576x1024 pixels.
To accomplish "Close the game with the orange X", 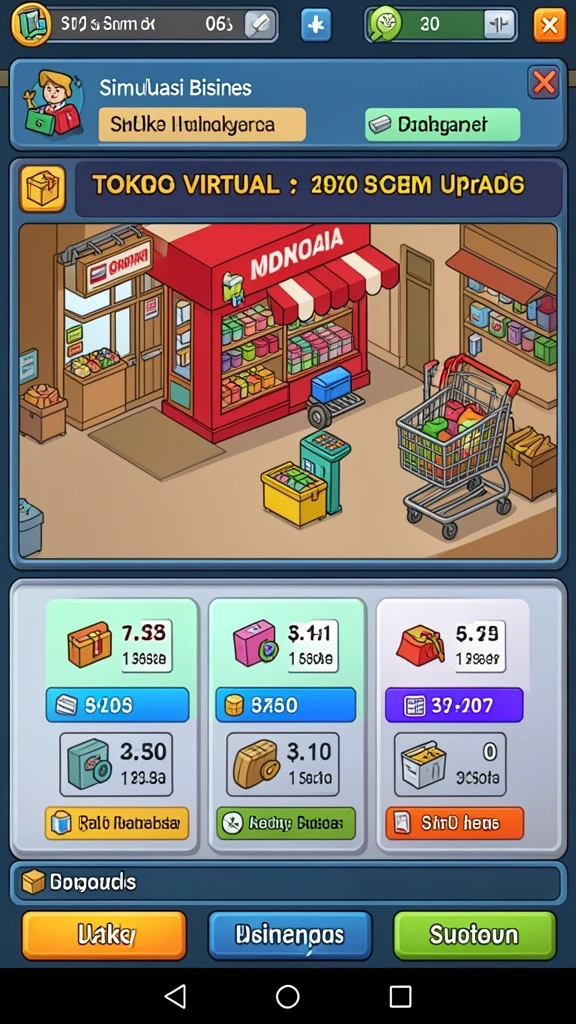I will tap(549, 25).
